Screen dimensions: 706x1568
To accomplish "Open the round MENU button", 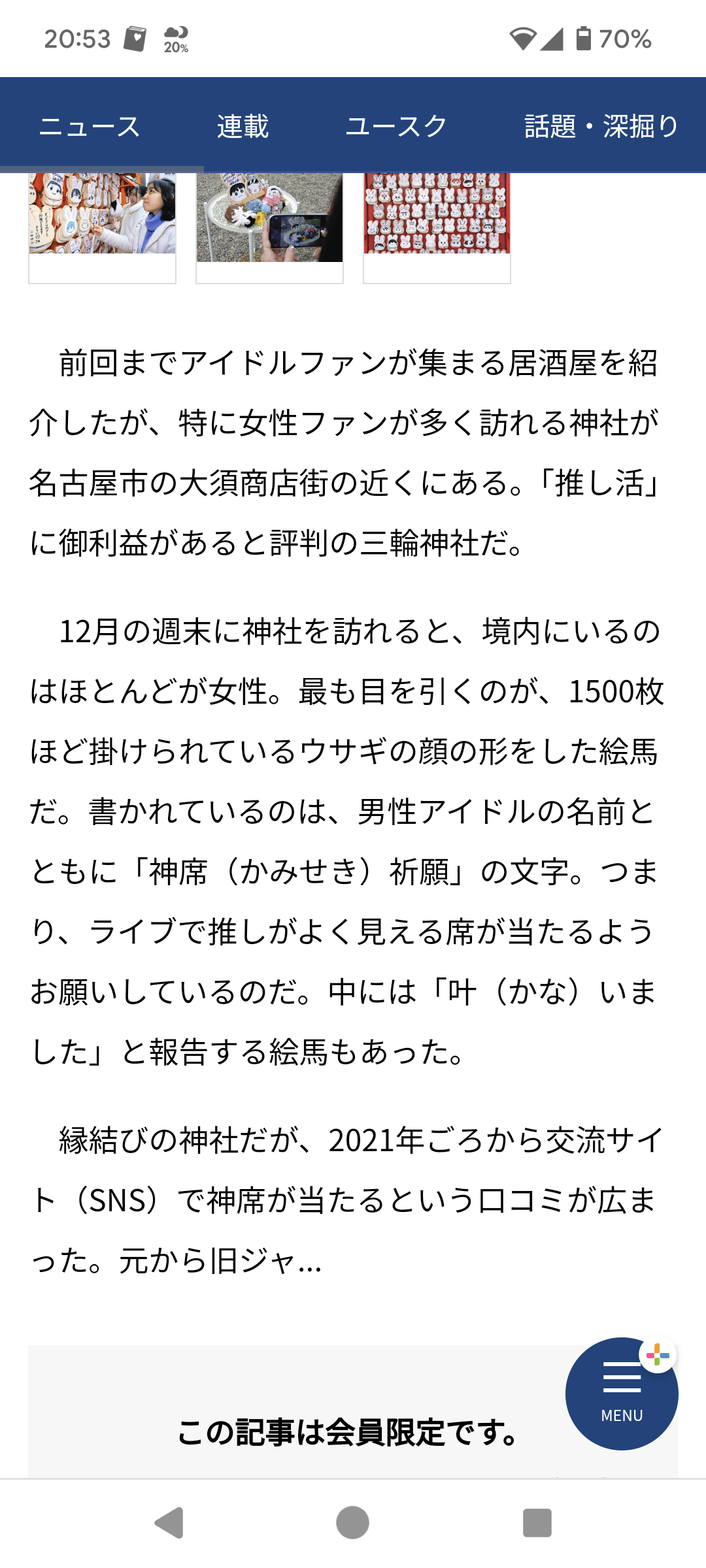I will pos(622,1394).
